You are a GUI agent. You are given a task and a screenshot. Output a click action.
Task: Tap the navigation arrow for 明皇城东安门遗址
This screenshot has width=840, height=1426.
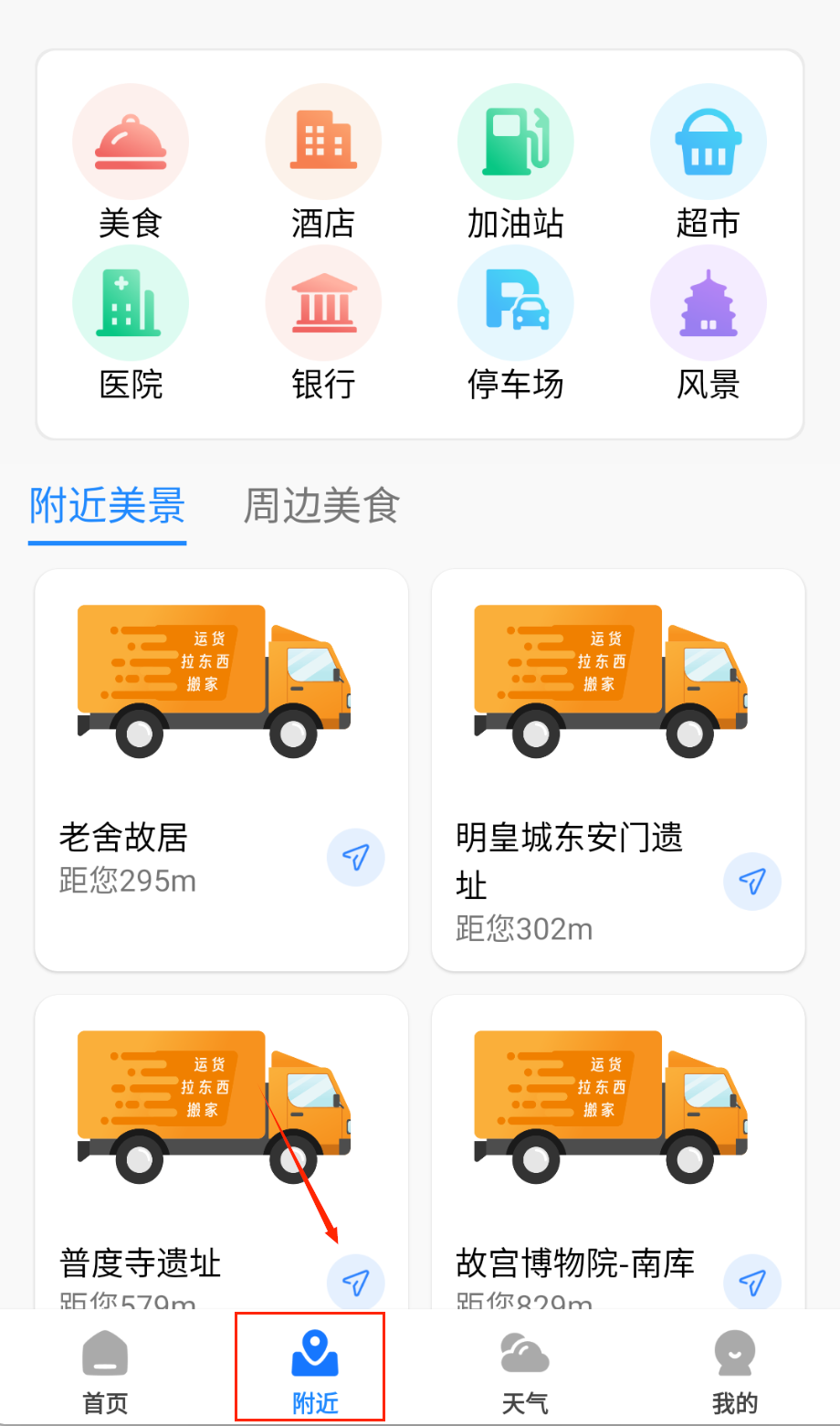(x=752, y=882)
